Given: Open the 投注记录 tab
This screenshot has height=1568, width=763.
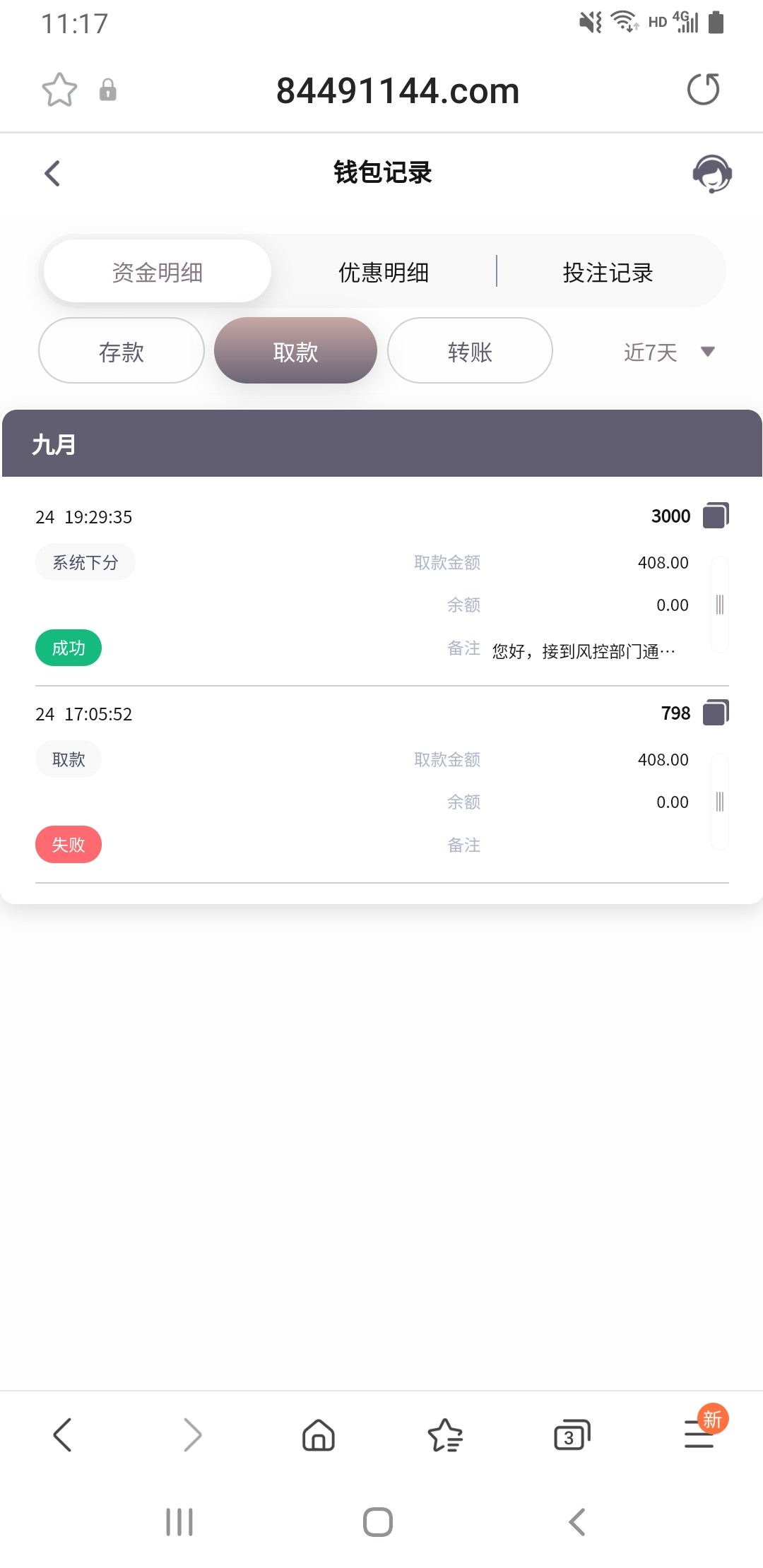Looking at the screenshot, I should [608, 272].
